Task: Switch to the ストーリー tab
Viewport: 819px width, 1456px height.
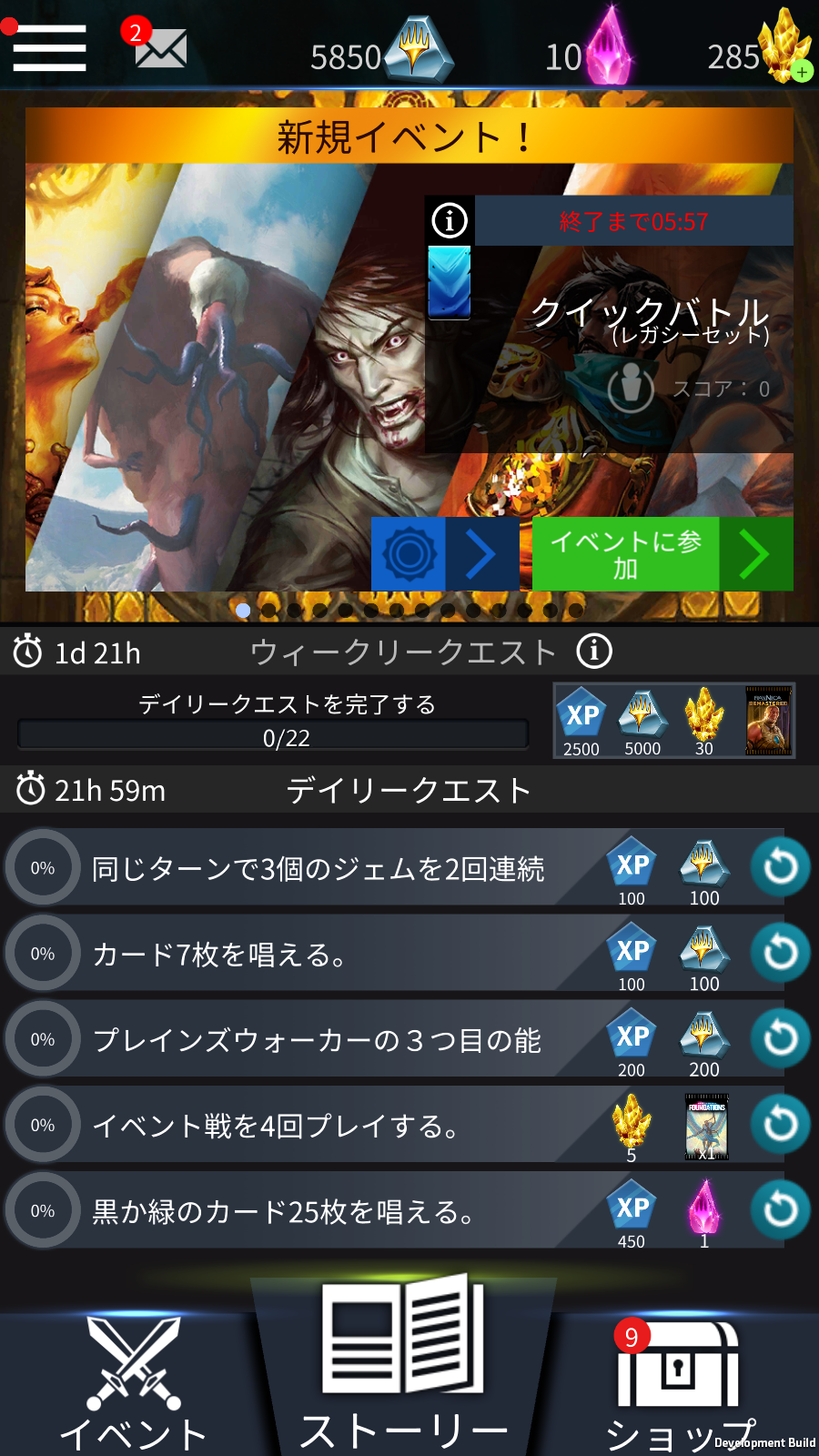Action: point(403,1365)
